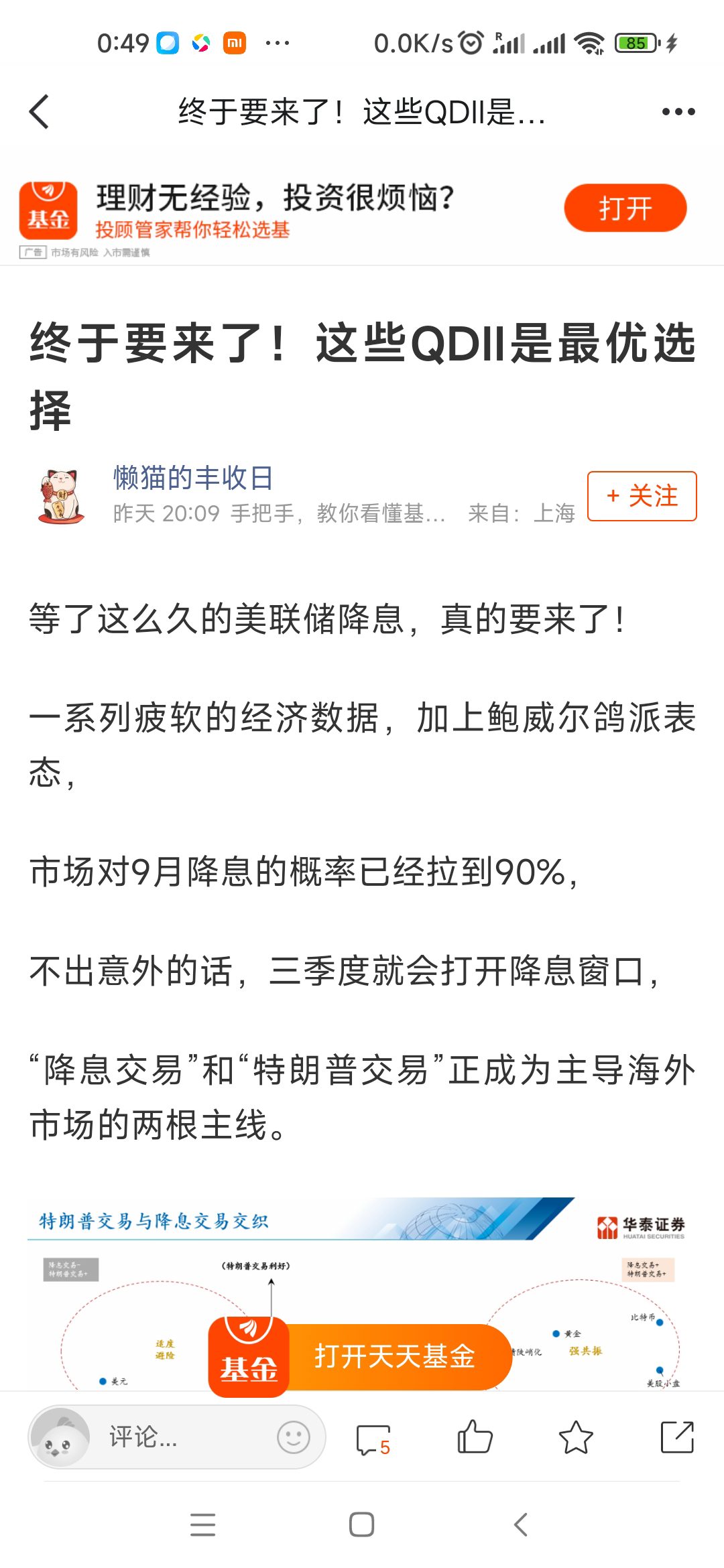Tap the system home button
The width and height of the screenshot is (724, 1568).
coord(362,1524)
